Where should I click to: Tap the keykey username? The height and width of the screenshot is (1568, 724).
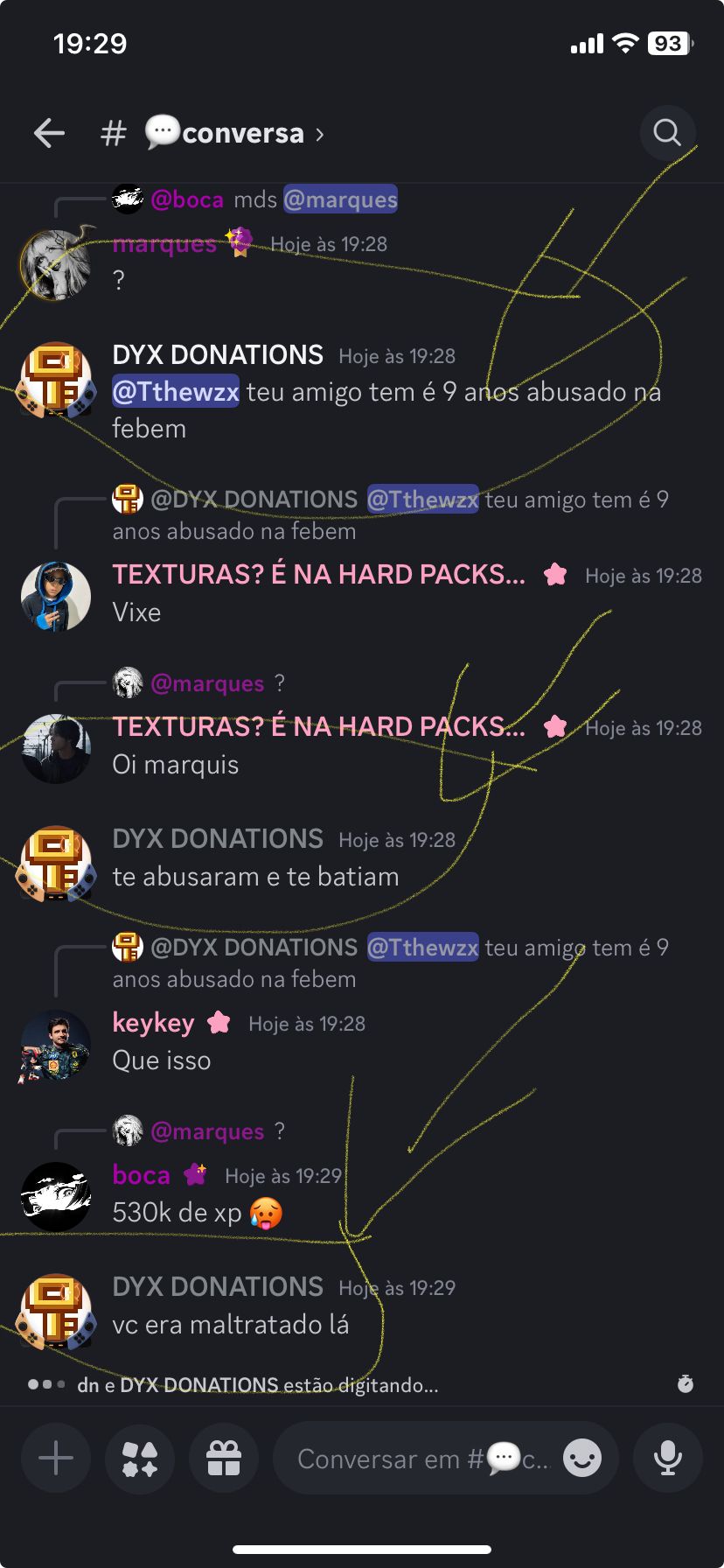click(154, 1022)
